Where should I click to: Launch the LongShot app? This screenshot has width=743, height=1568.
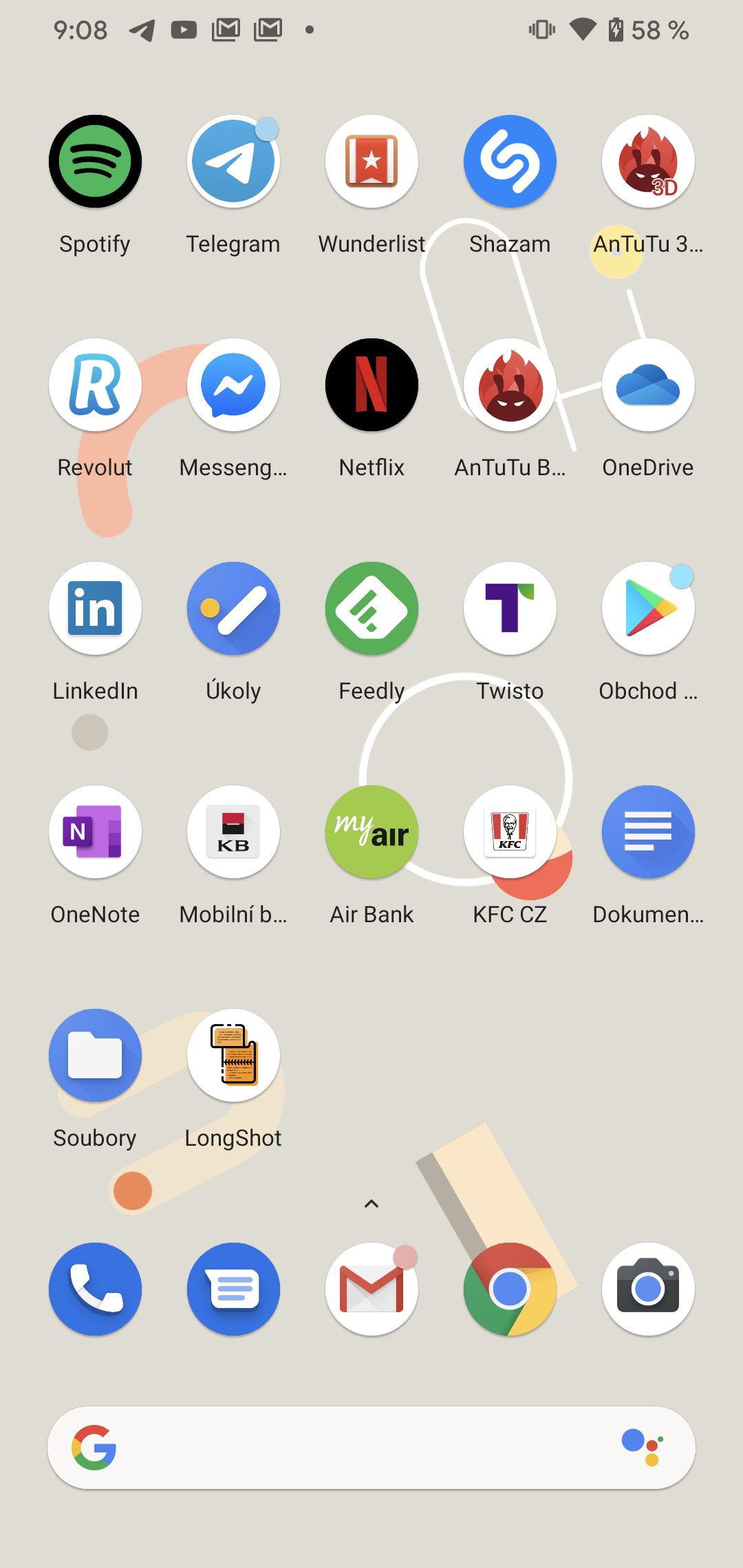click(233, 1056)
